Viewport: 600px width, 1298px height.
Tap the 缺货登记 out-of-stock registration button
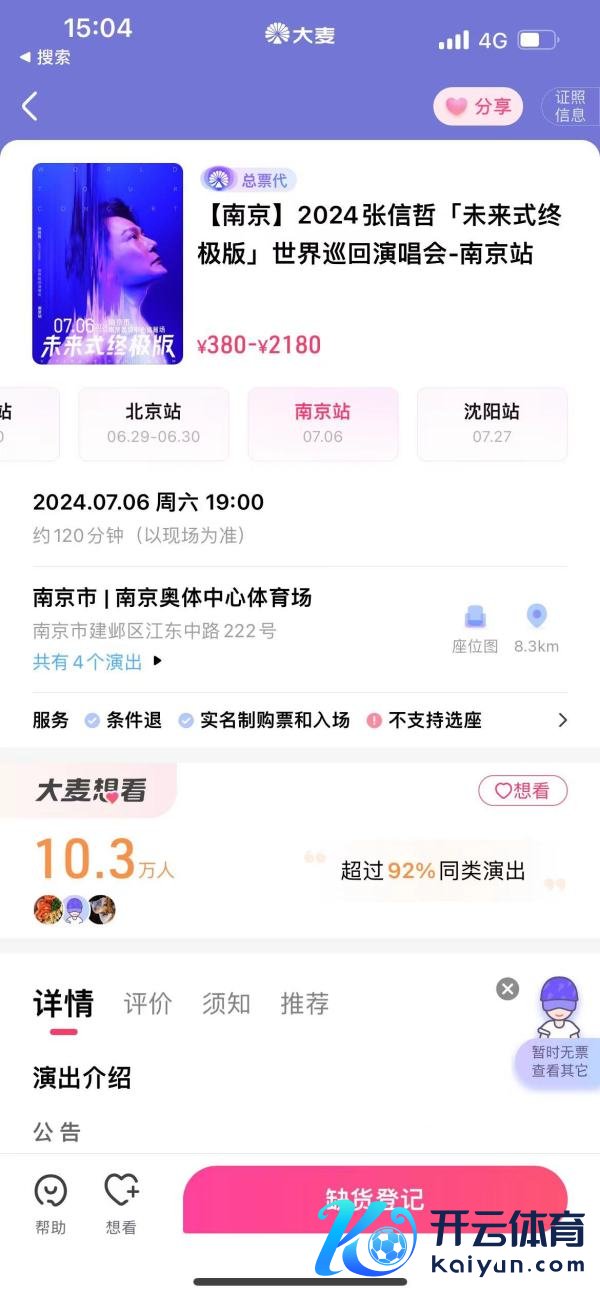pyautogui.click(x=375, y=1198)
